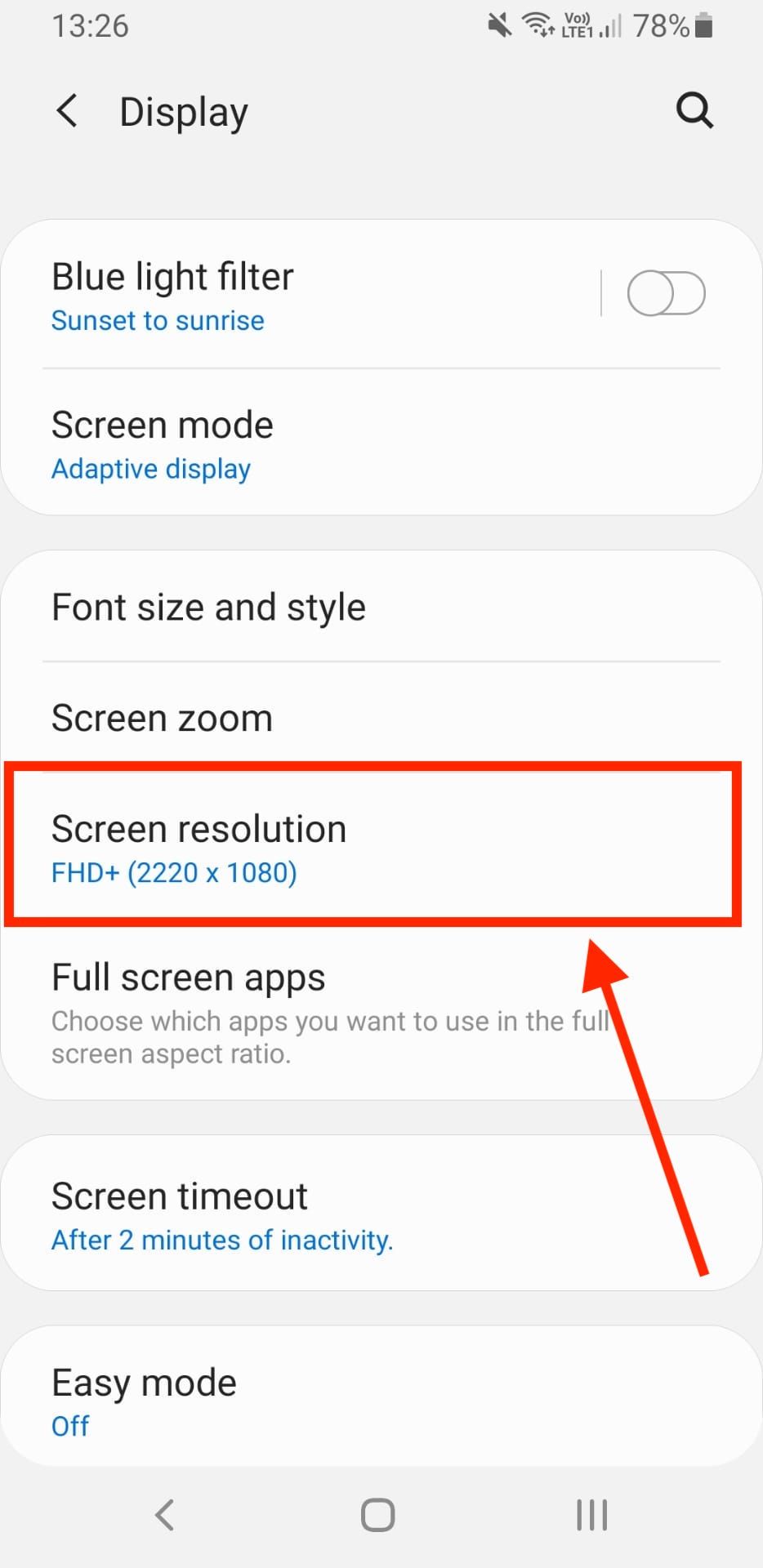Open recent apps from navigation bar
Viewport: 763px width, 1568px height.
(591, 1515)
